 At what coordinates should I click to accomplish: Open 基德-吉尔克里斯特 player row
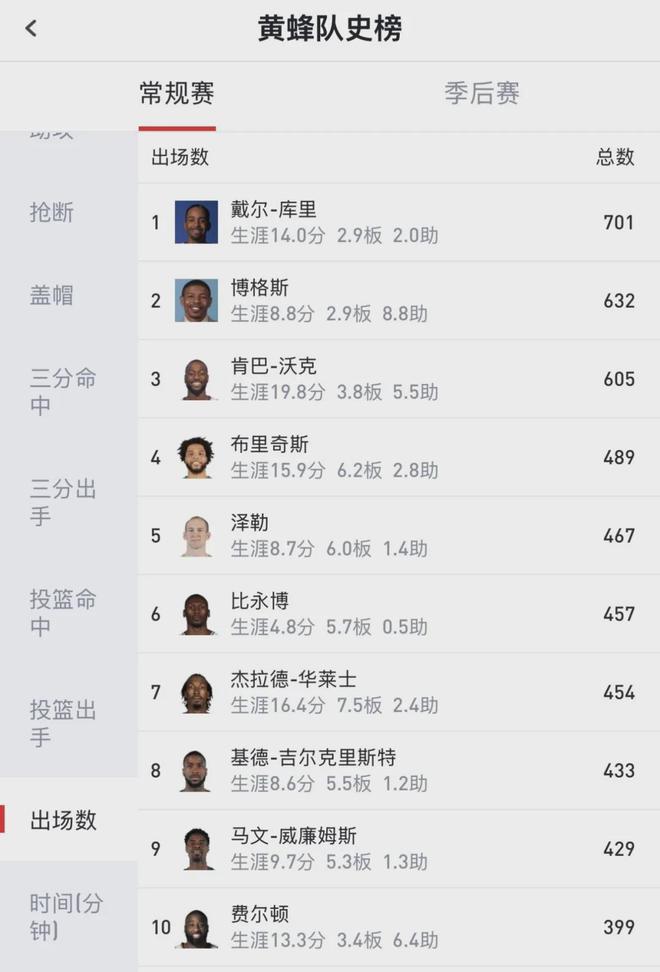(x=398, y=770)
